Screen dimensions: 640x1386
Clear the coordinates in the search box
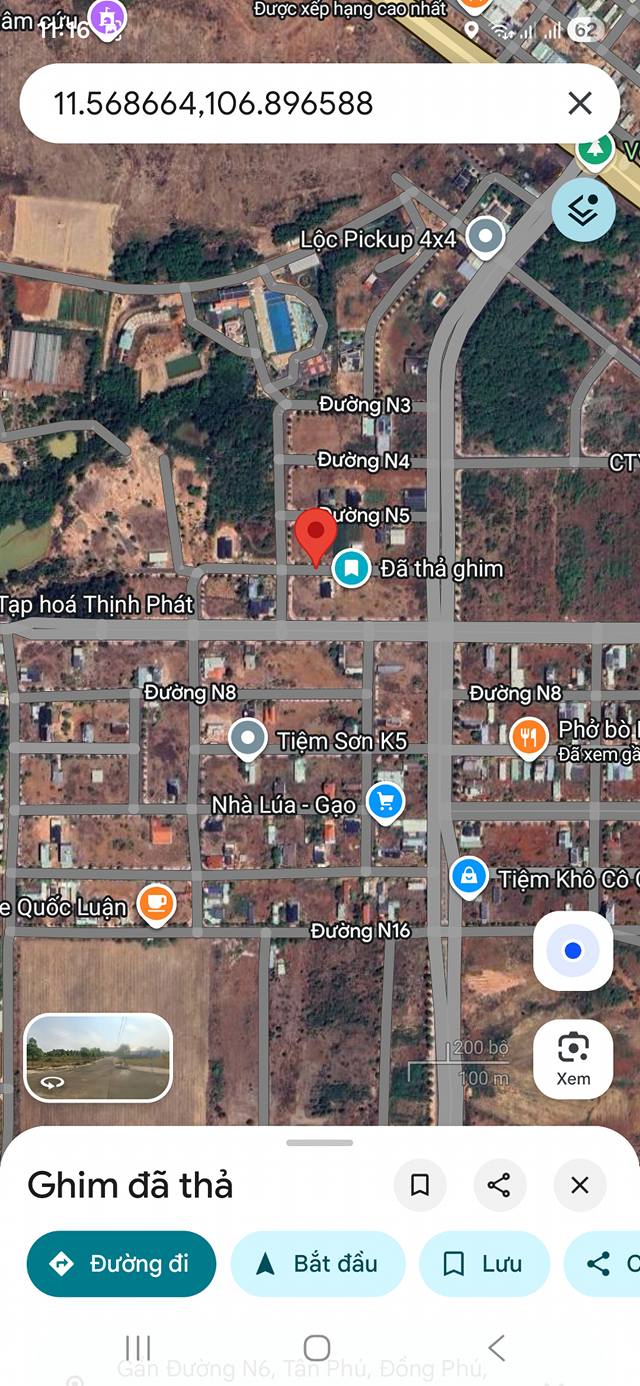(x=580, y=103)
